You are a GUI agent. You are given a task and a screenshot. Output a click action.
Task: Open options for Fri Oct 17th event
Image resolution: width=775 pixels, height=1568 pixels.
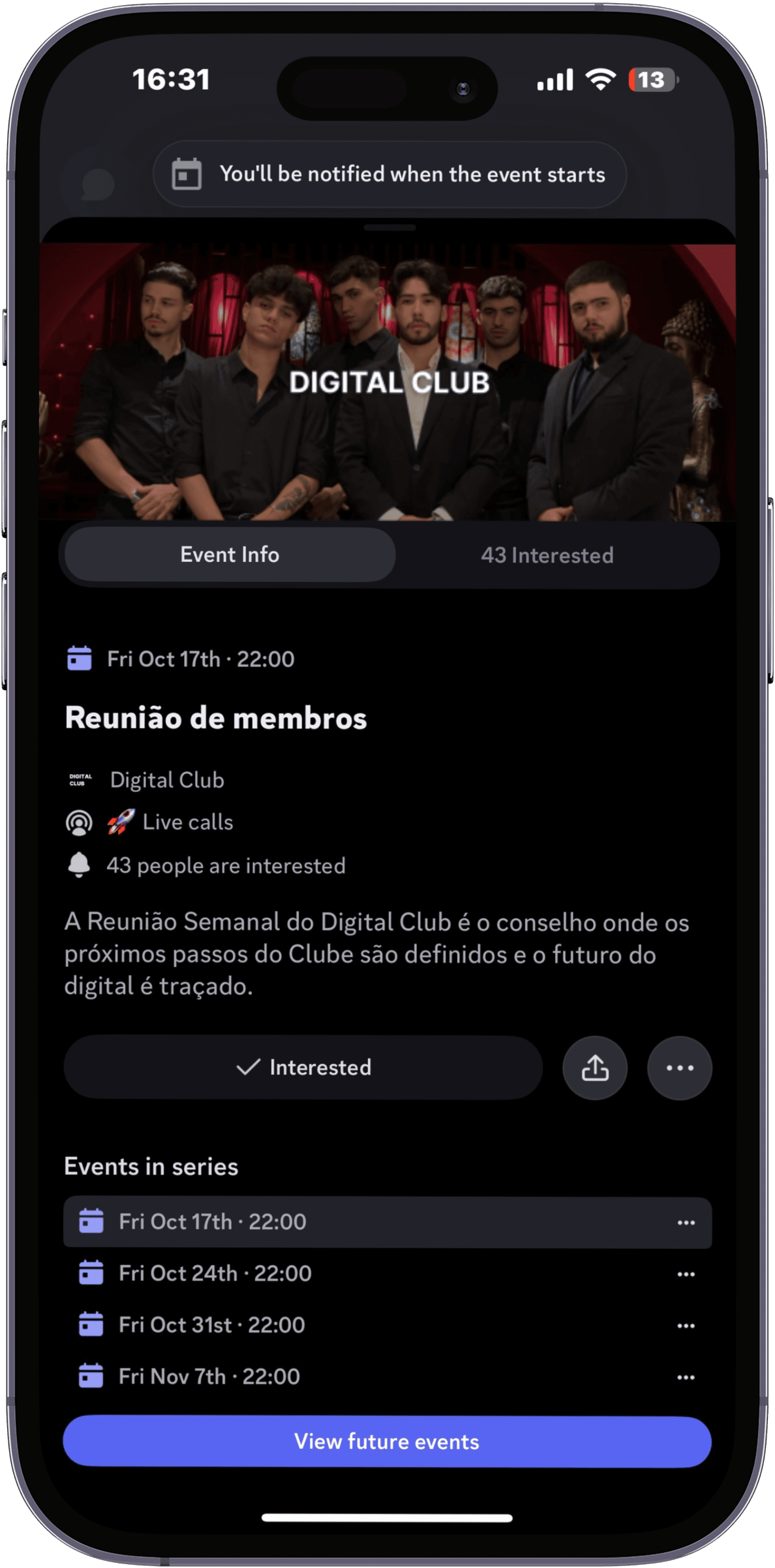pyautogui.click(x=686, y=1222)
